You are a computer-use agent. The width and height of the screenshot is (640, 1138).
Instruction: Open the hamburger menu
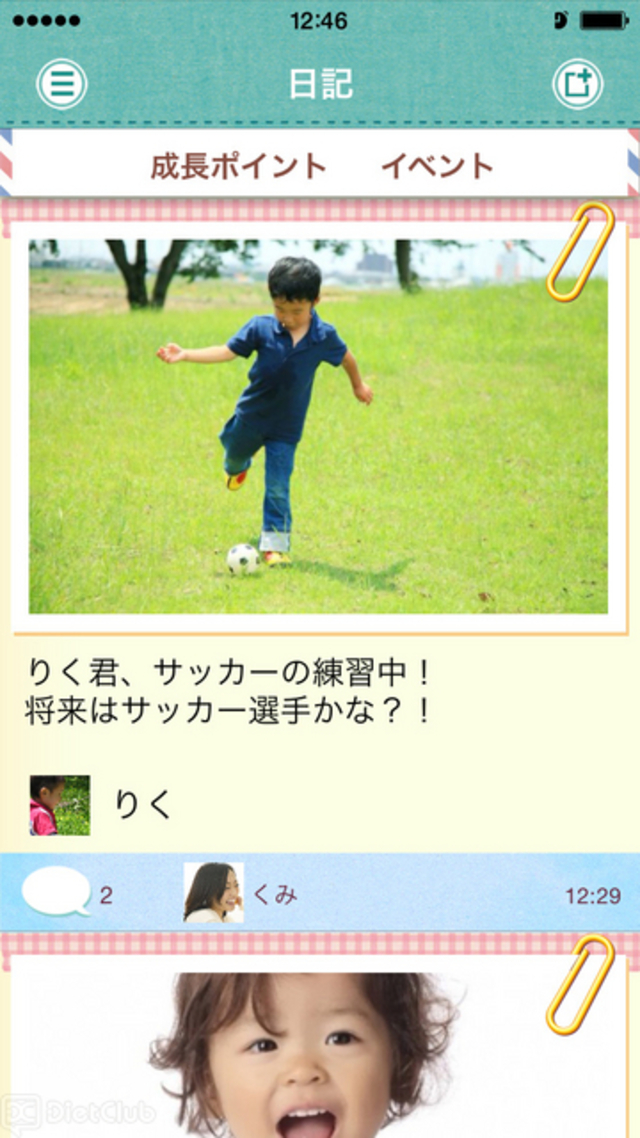[62, 84]
